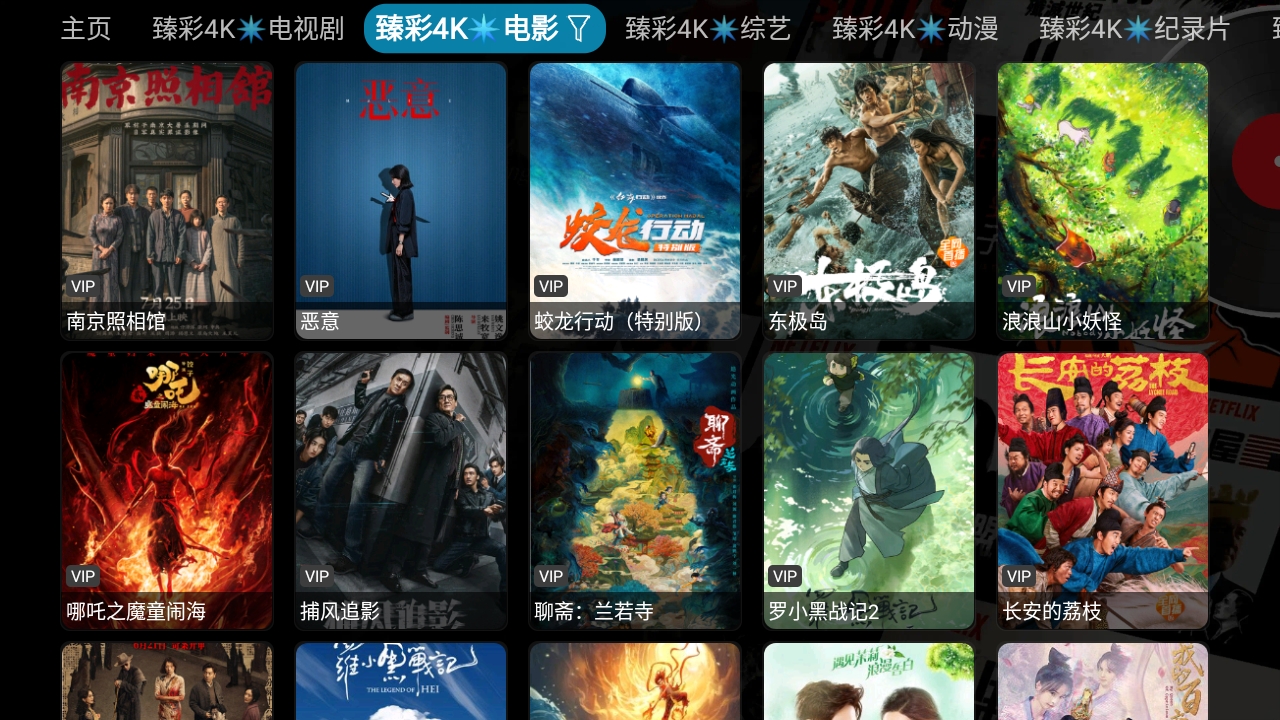Open 蛟龙行动（特别版）
1280x720 pixels.
tap(635, 200)
